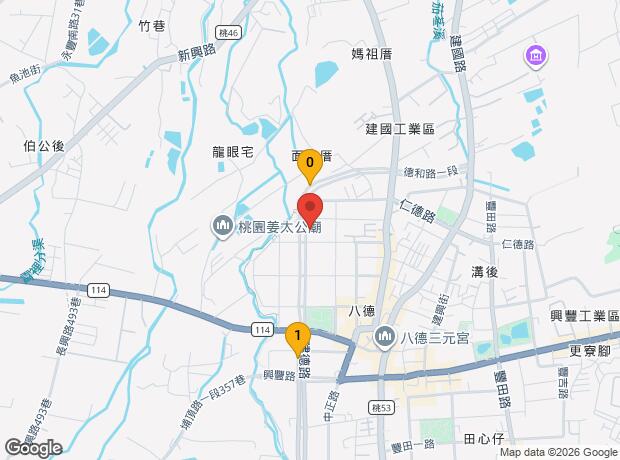Open the 桃園姜太公廟 place icon
This screenshot has width=620, height=460.
coord(221,228)
